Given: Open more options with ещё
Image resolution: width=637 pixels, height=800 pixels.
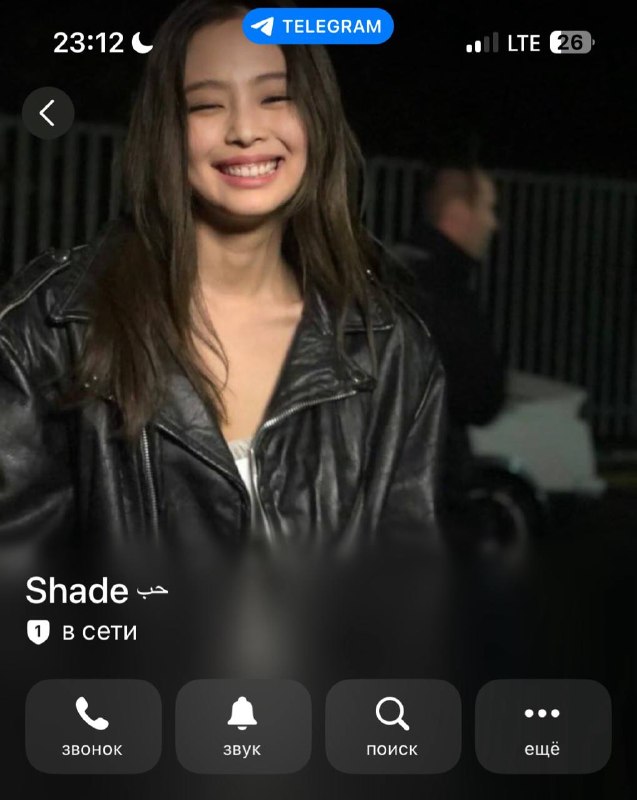Looking at the screenshot, I should pyautogui.click(x=543, y=726).
